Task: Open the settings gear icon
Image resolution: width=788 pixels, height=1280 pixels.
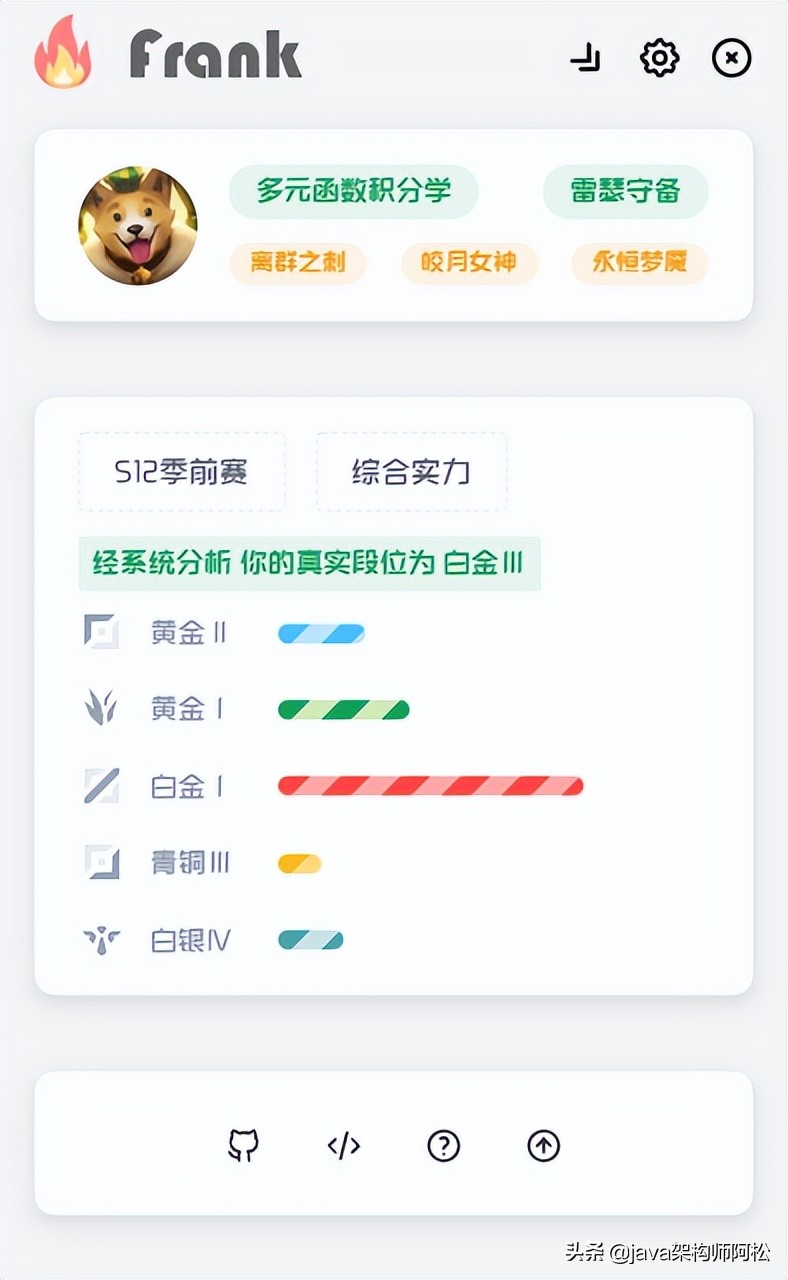Action: (659, 58)
